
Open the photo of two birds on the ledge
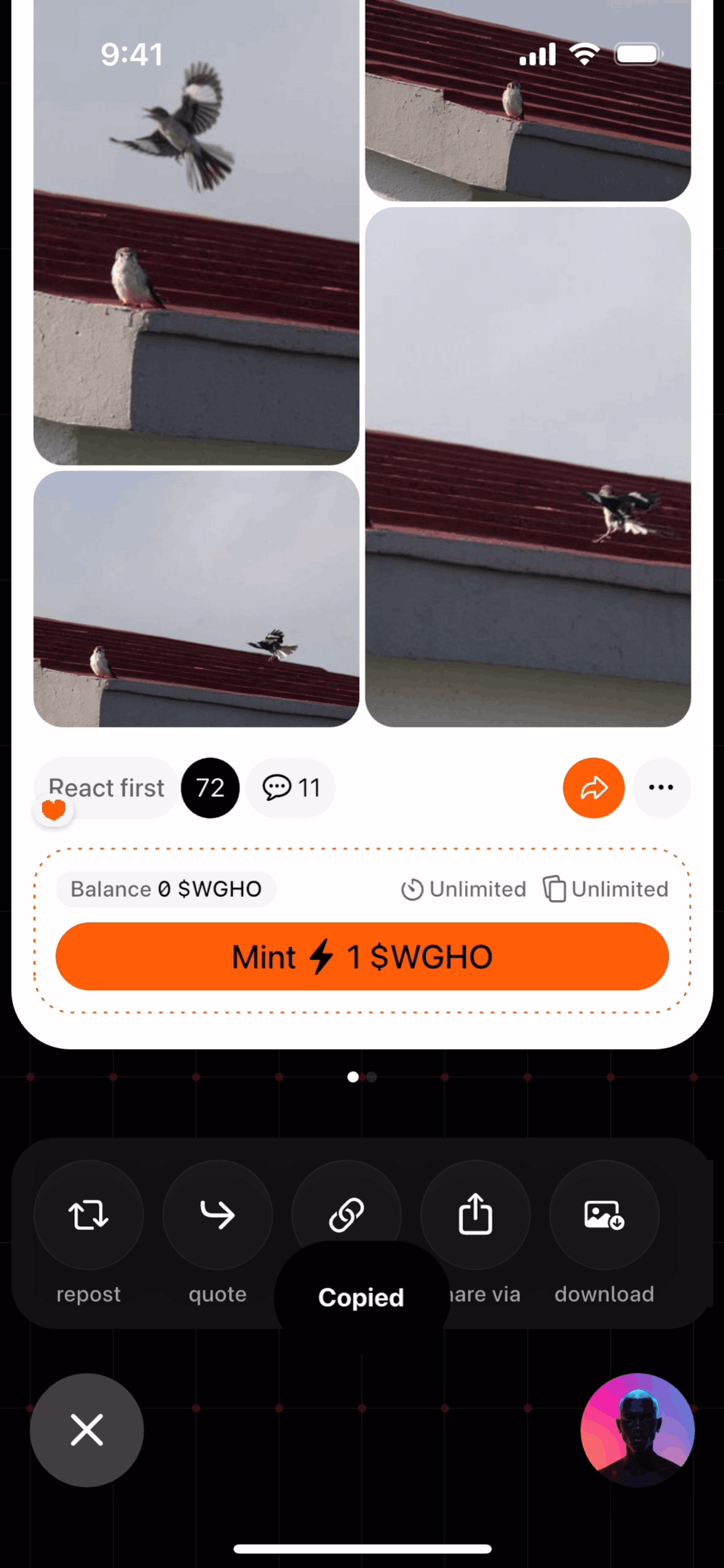[196, 599]
